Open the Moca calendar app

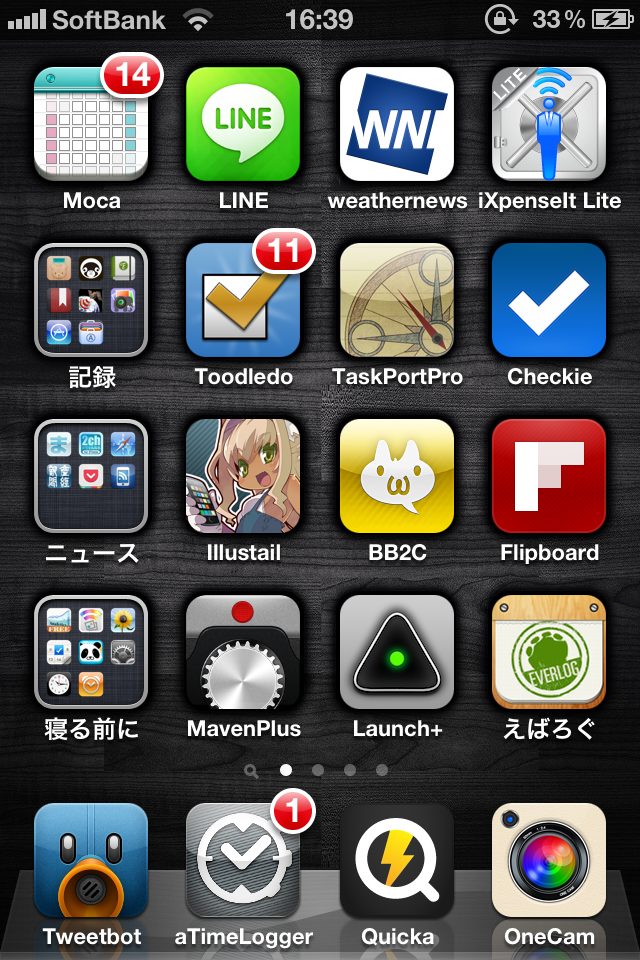click(x=91, y=125)
